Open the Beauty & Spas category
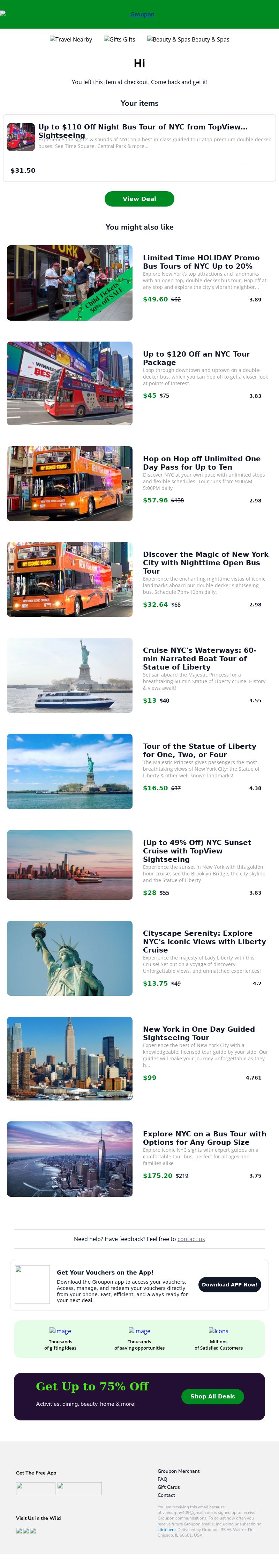The height and width of the screenshot is (1568, 279). [188, 39]
